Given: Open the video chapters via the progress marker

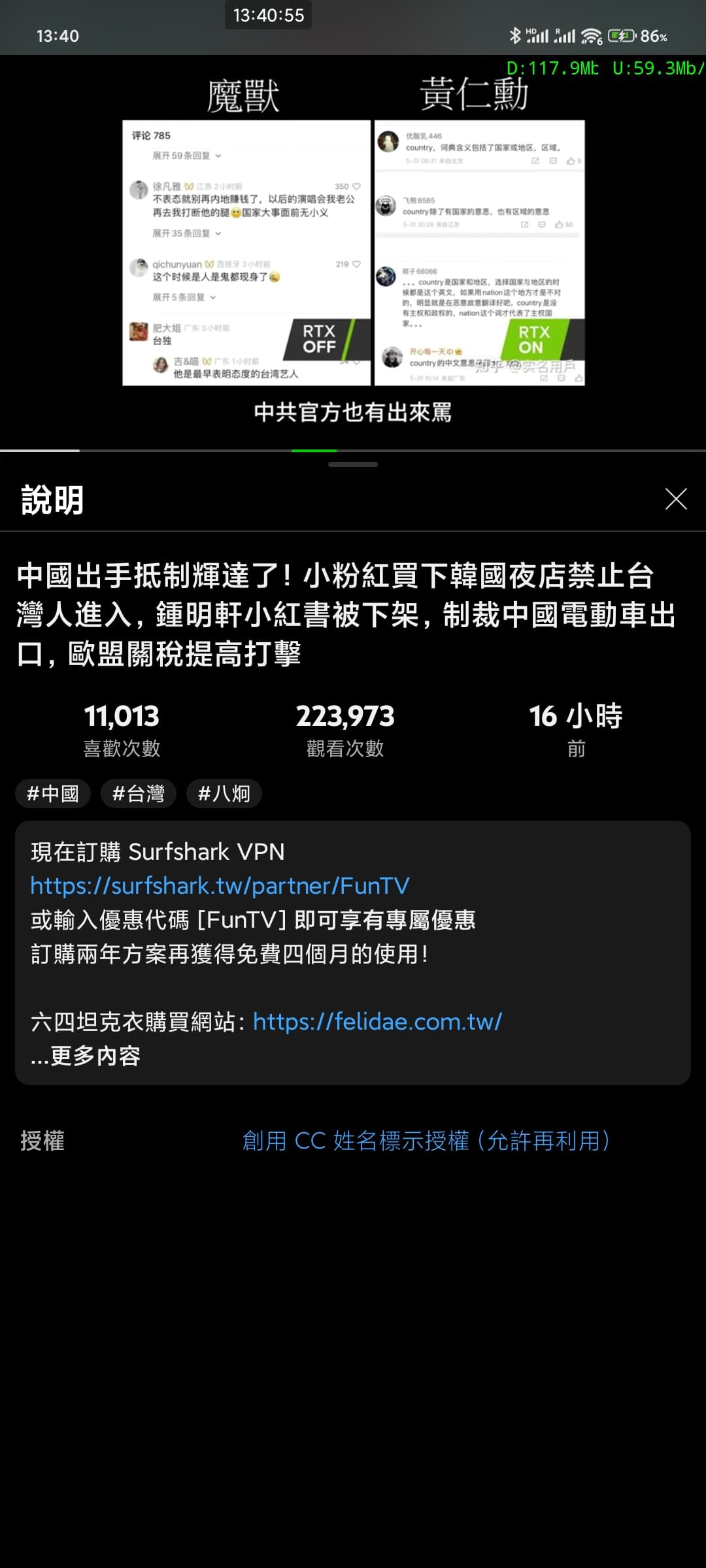Looking at the screenshot, I should pyautogui.click(x=316, y=449).
